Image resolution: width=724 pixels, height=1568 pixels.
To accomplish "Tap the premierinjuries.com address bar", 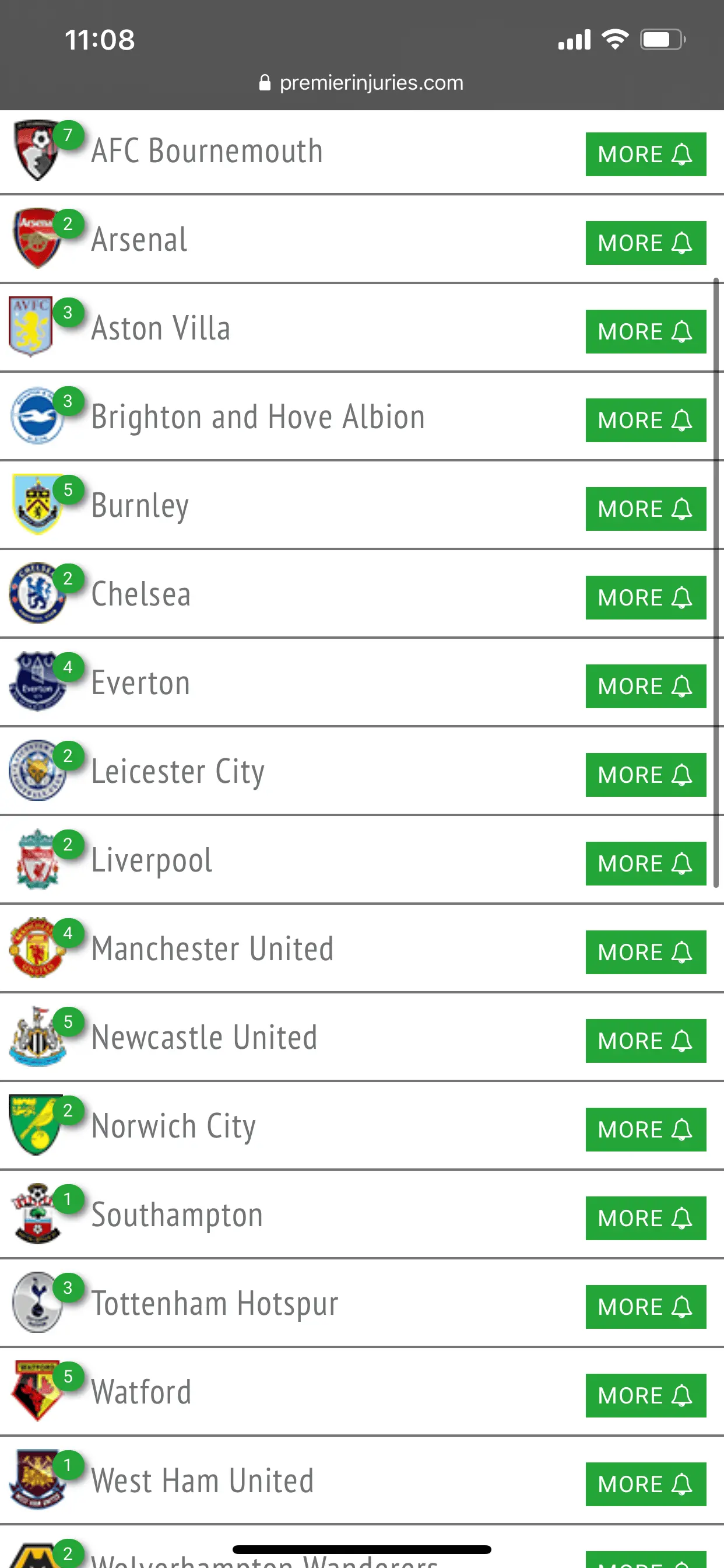I will 362,83.
